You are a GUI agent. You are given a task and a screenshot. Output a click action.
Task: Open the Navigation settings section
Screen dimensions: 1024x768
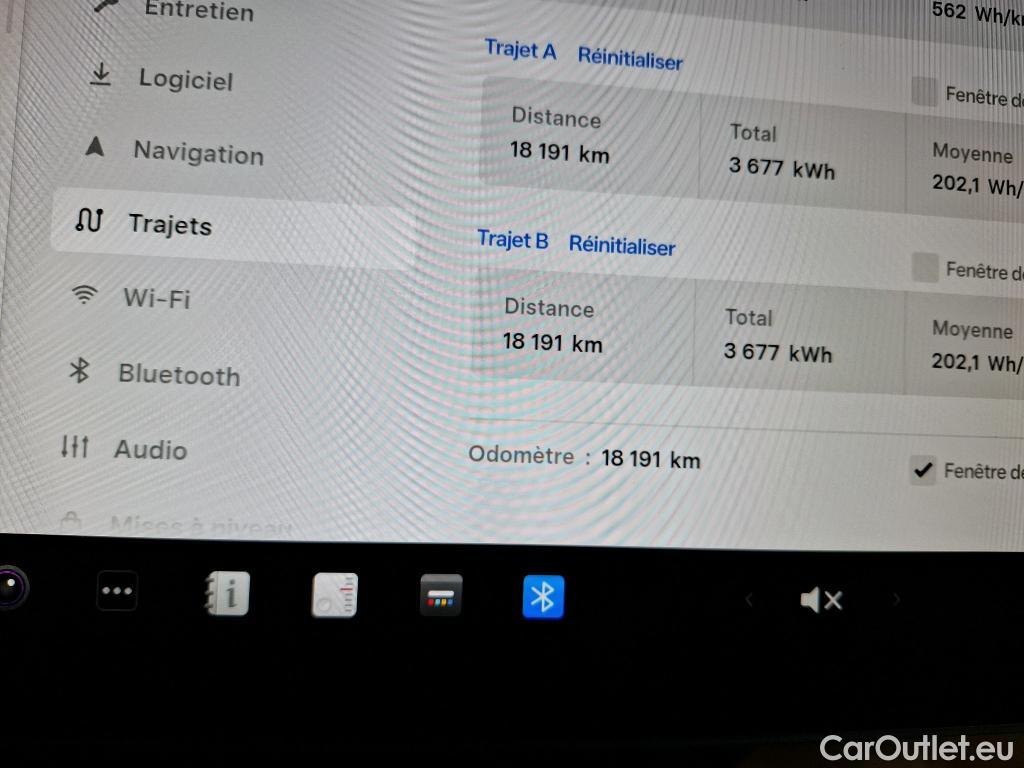(x=198, y=152)
